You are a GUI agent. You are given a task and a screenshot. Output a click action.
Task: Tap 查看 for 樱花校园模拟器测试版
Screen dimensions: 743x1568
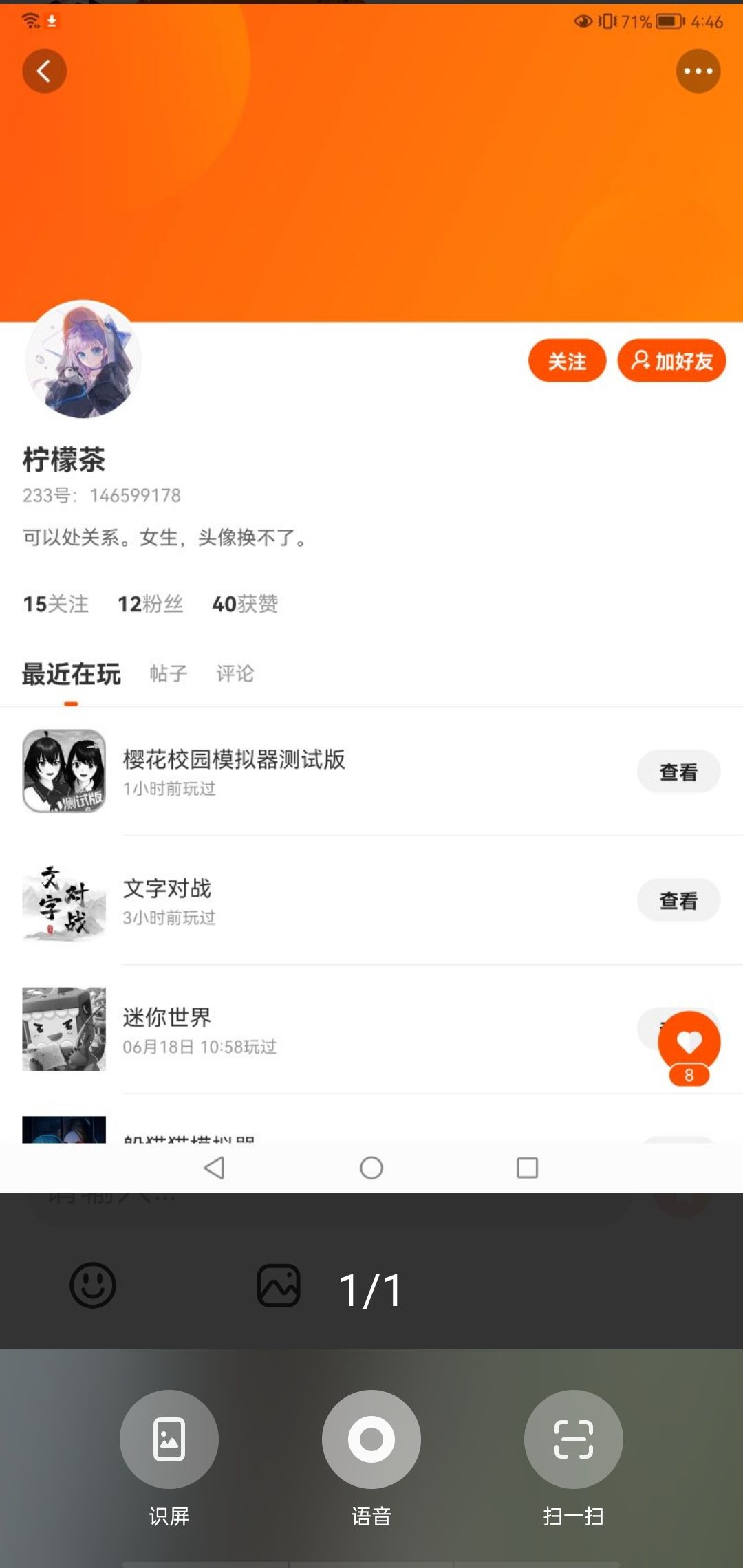[x=678, y=772]
